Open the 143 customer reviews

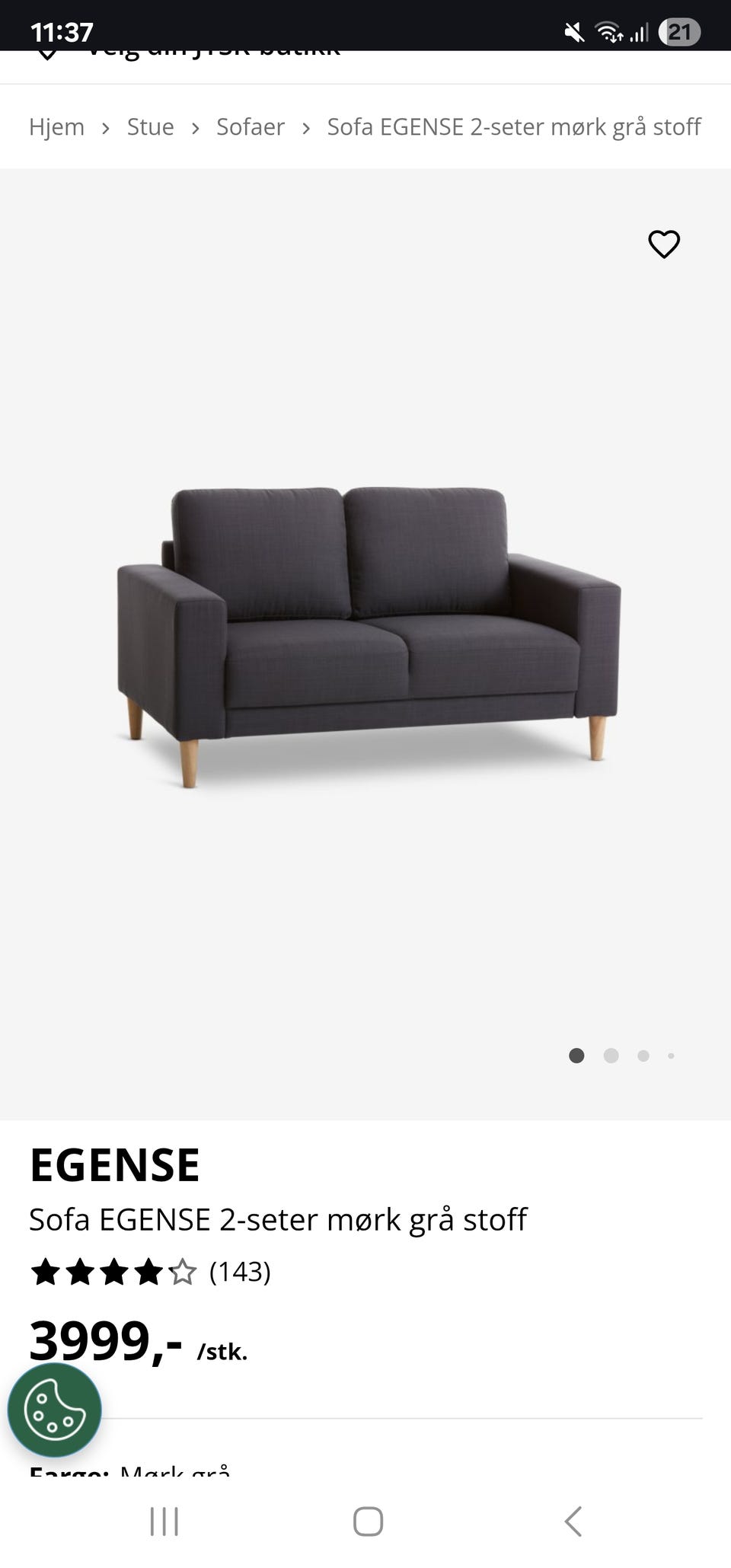(239, 1271)
